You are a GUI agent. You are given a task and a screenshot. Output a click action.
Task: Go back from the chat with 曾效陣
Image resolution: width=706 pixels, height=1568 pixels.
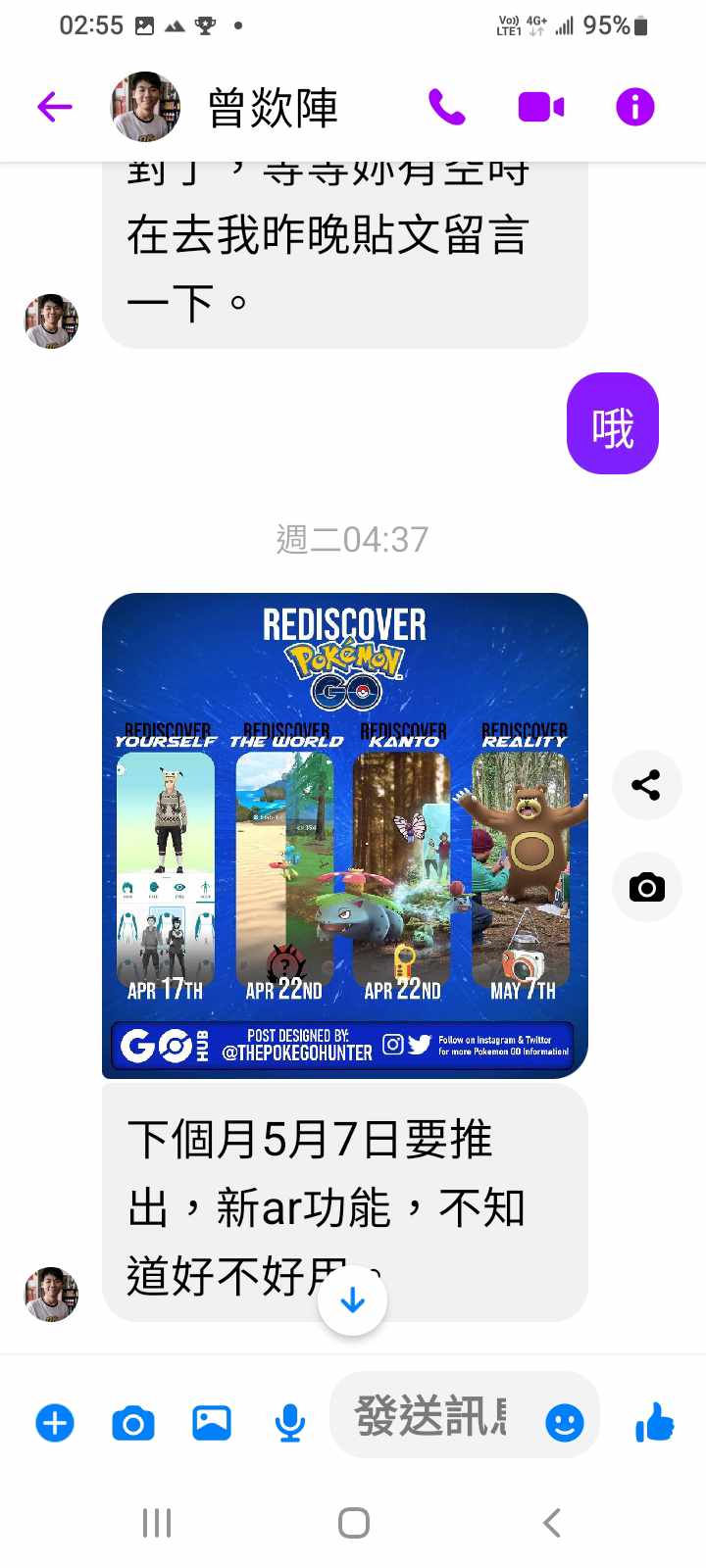[55, 106]
